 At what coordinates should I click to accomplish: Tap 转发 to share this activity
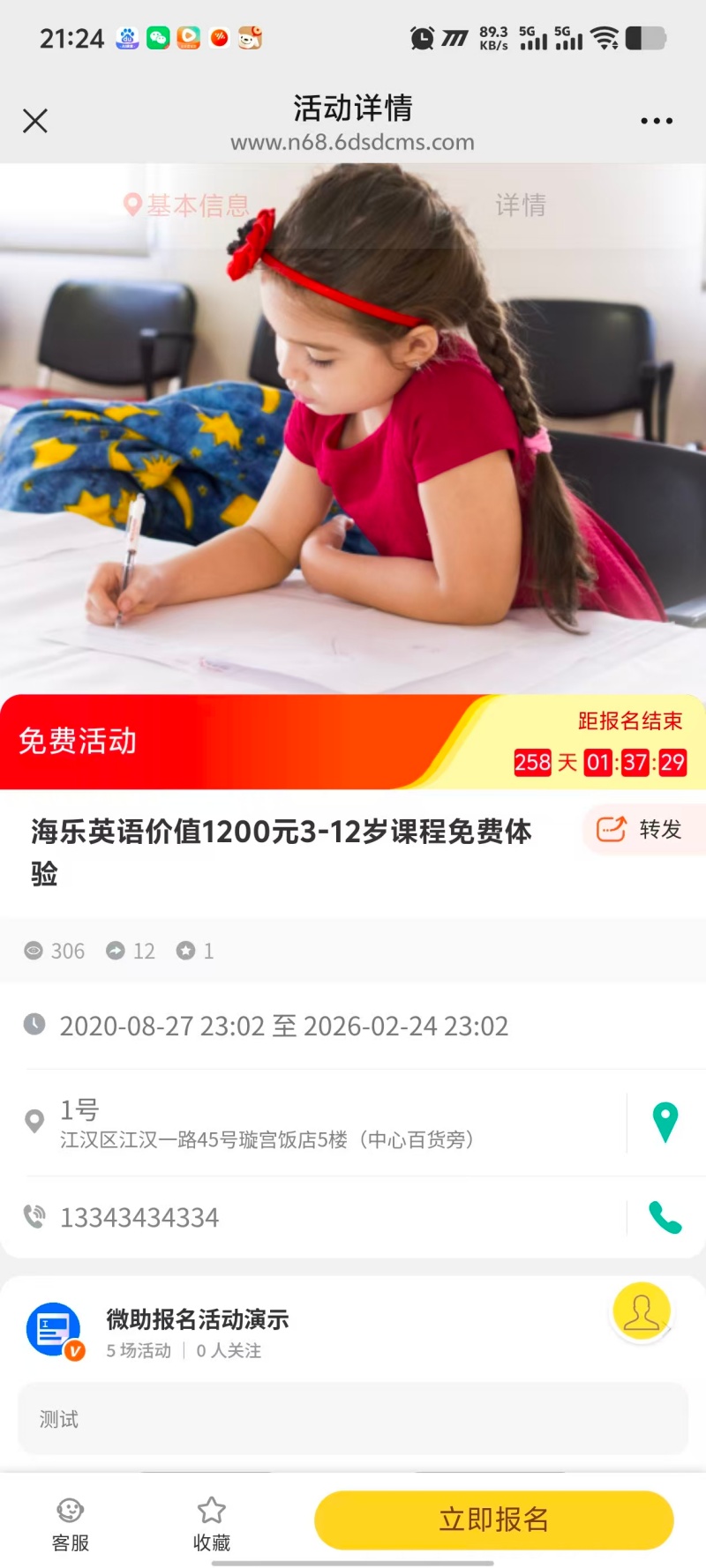coord(642,829)
